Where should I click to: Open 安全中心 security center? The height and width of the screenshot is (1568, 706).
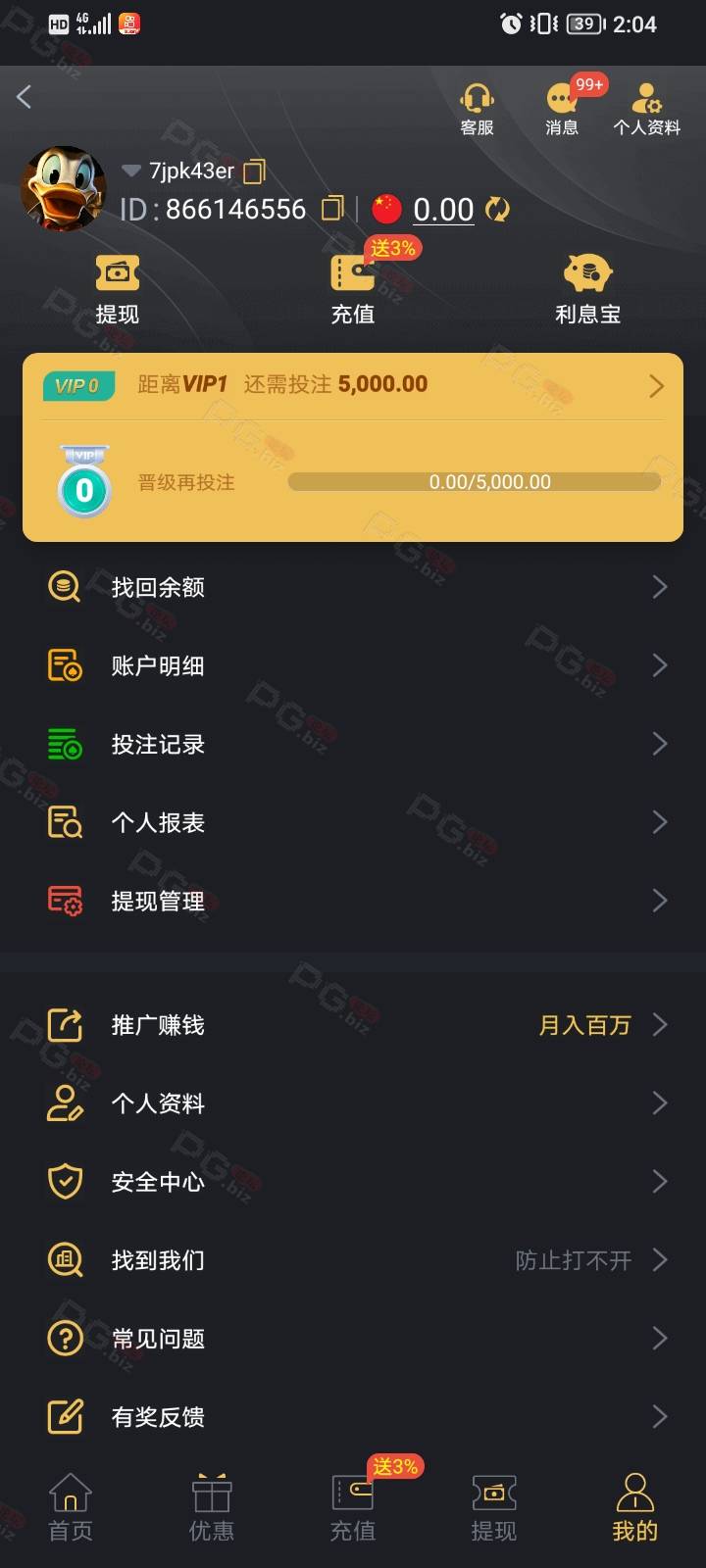[x=353, y=1182]
